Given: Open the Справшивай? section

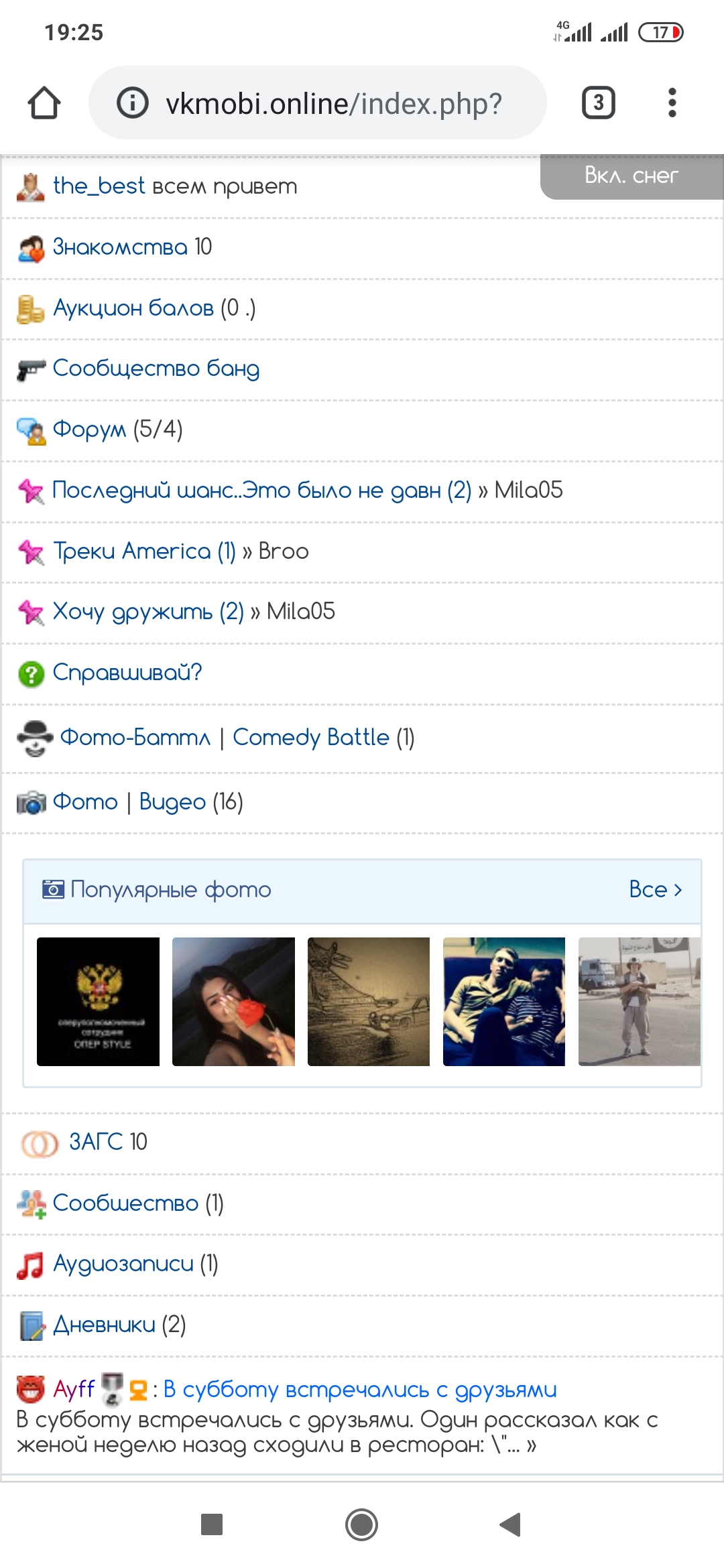Looking at the screenshot, I should coord(127,673).
